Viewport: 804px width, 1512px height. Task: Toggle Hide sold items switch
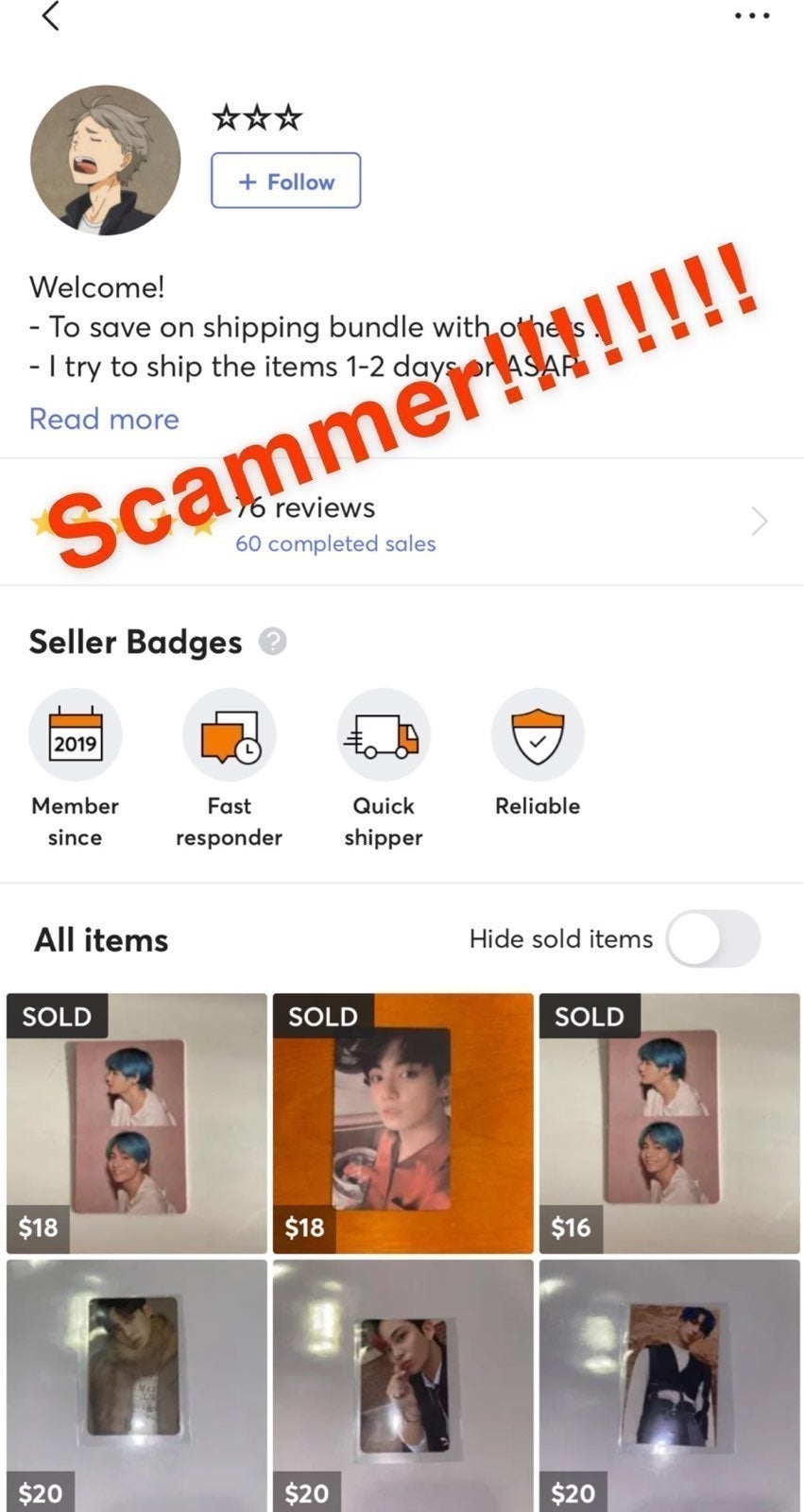(x=713, y=938)
